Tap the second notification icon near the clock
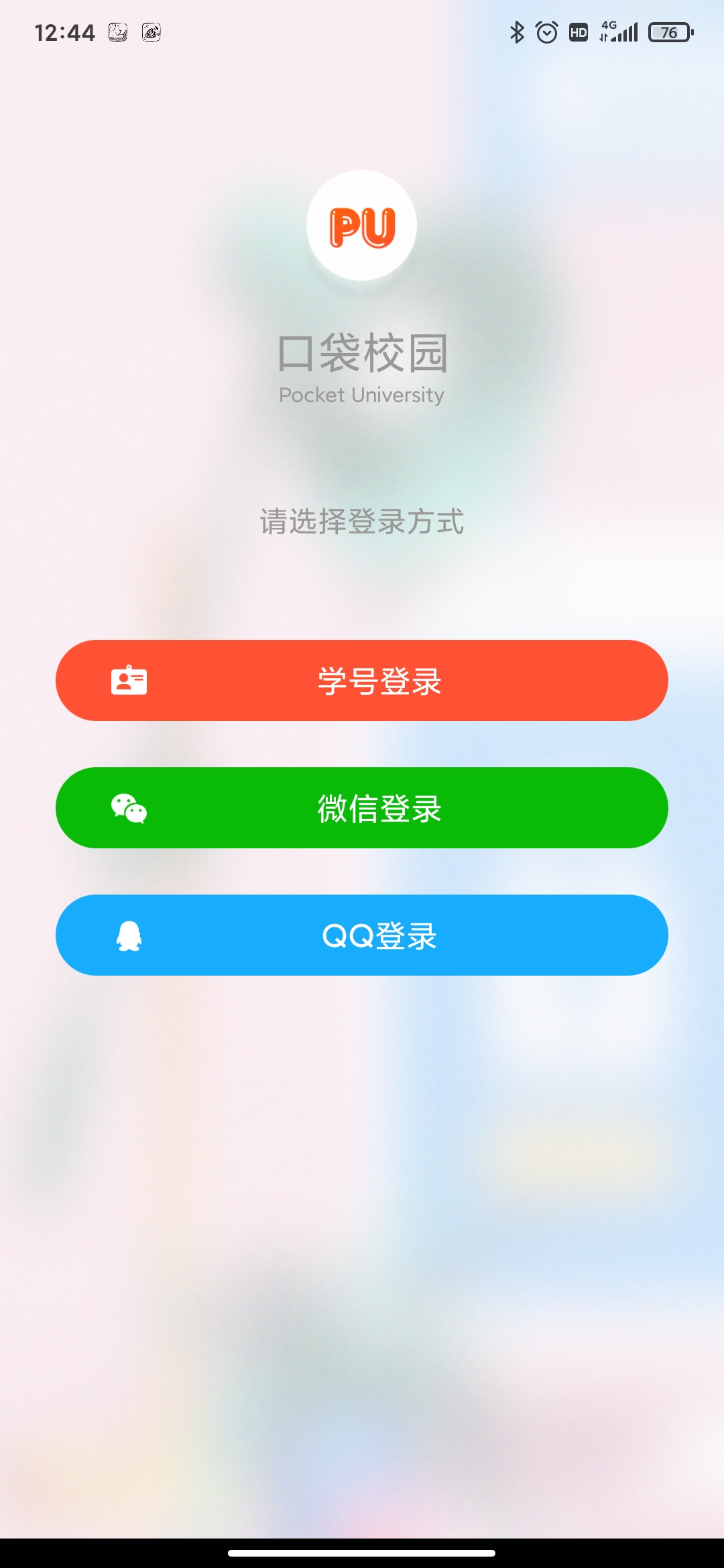The height and width of the screenshot is (1568, 724). click(x=151, y=33)
